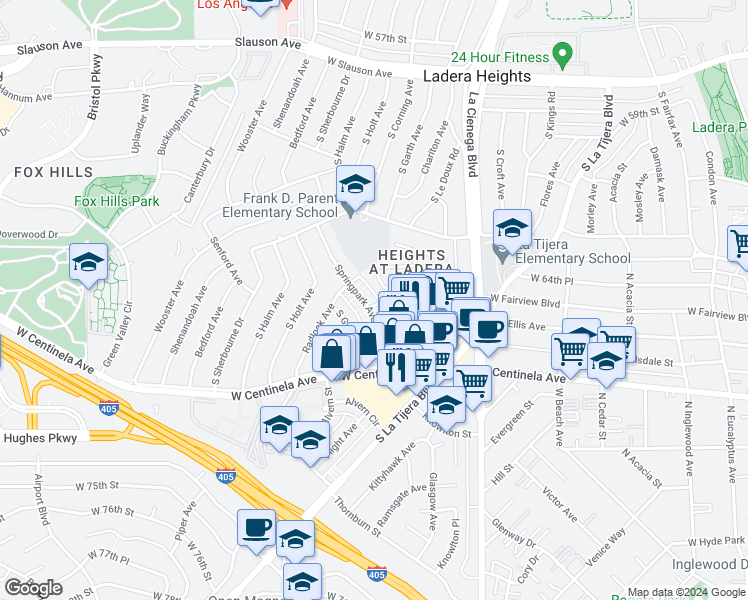748x600 pixels.
Task: Select the La Tijera Elementary School graduation-cap marker
Action: click(512, 228)
